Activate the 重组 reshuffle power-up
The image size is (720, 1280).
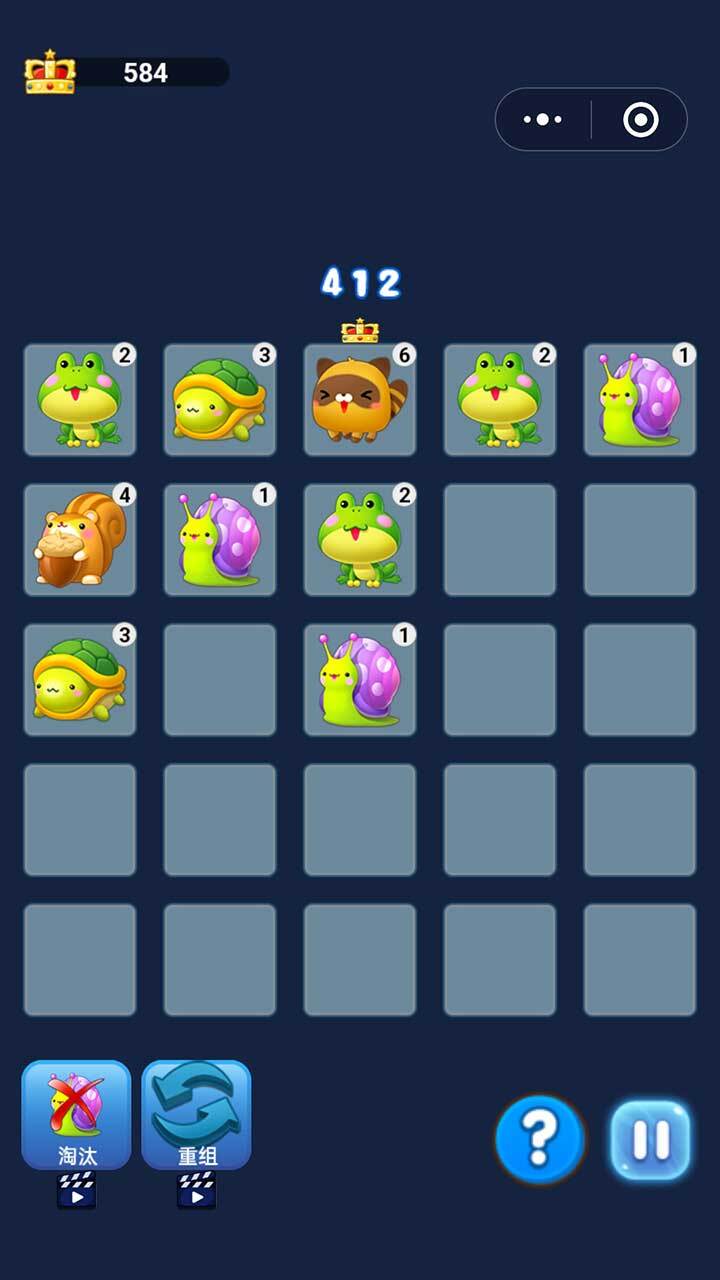[196, 1114]
